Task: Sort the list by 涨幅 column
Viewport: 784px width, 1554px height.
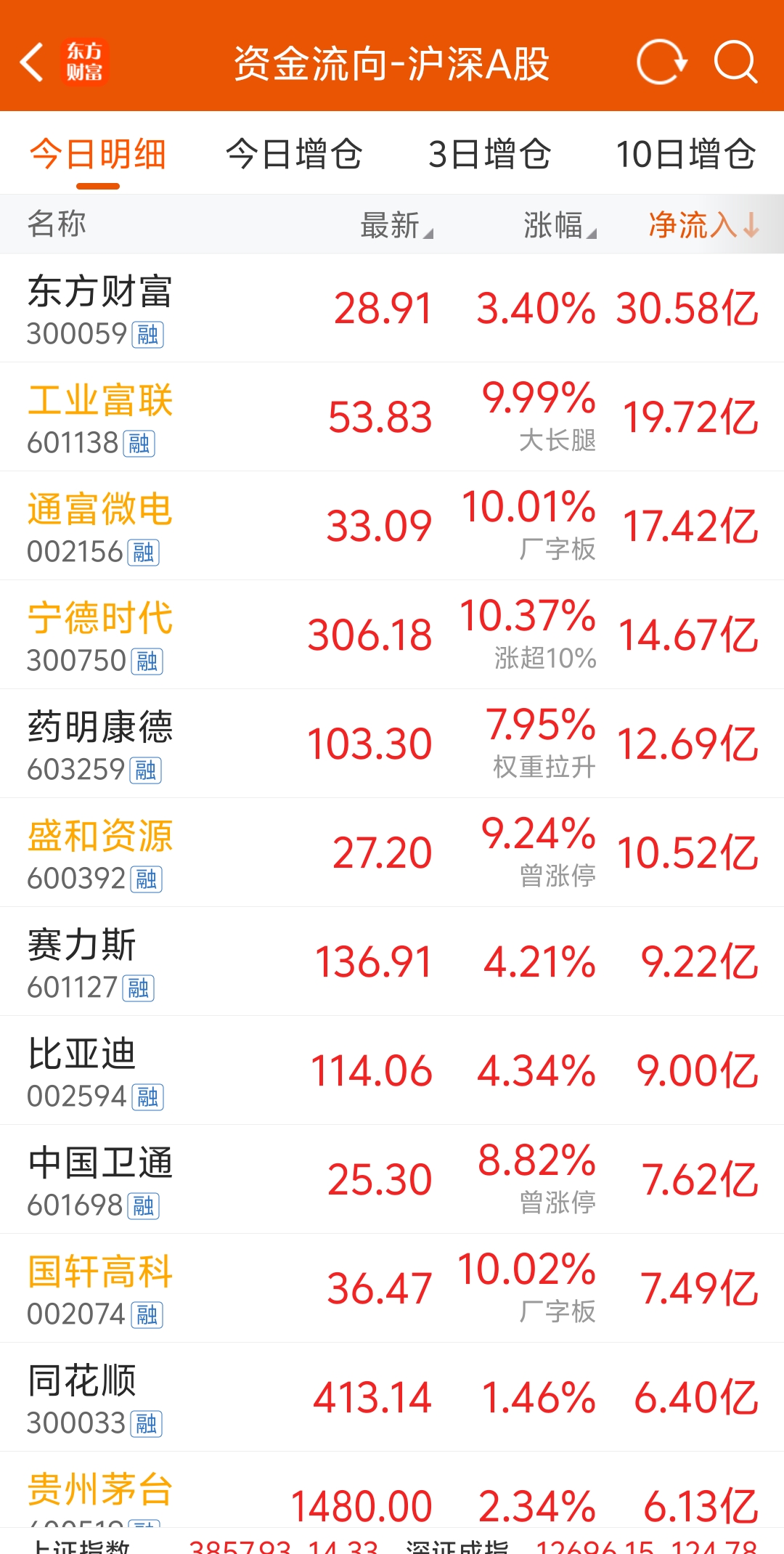Action: [x=560, y=225]
